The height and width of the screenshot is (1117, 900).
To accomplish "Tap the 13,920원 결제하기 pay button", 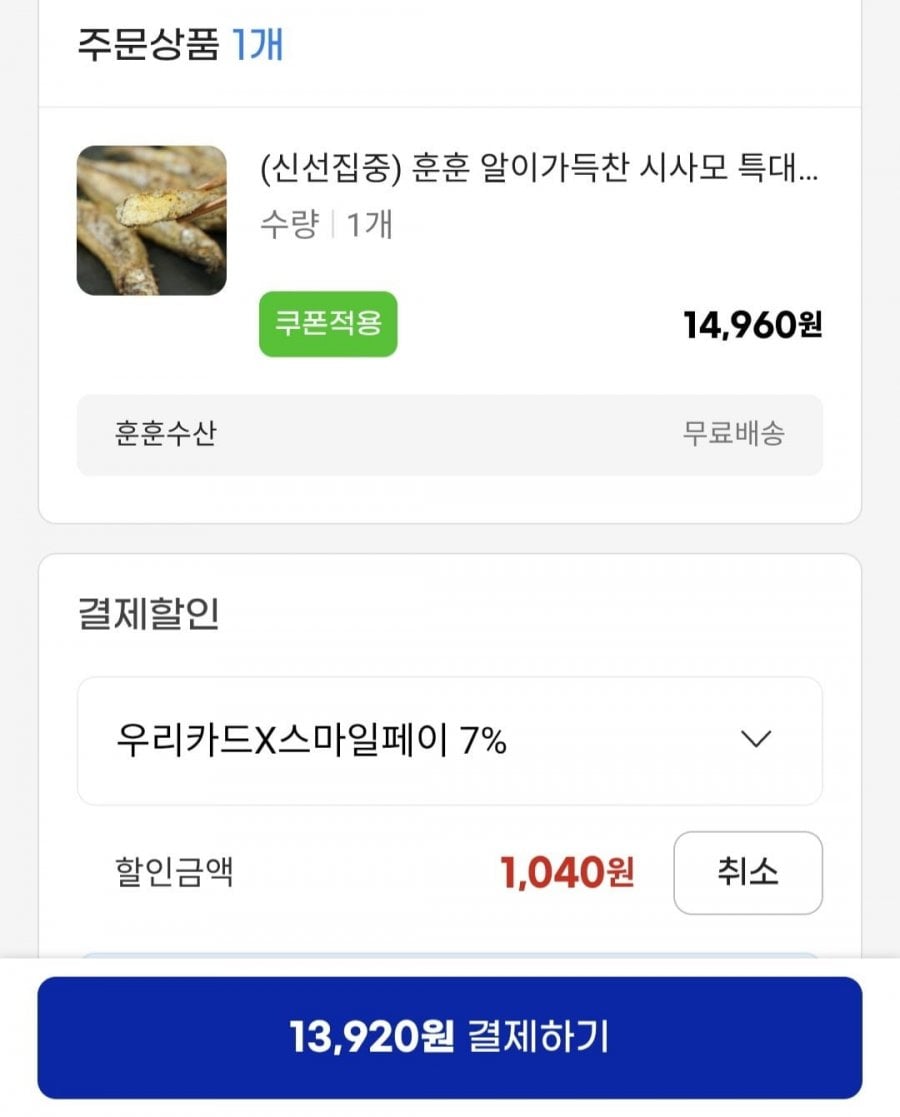I will [x=449, y=1037].
